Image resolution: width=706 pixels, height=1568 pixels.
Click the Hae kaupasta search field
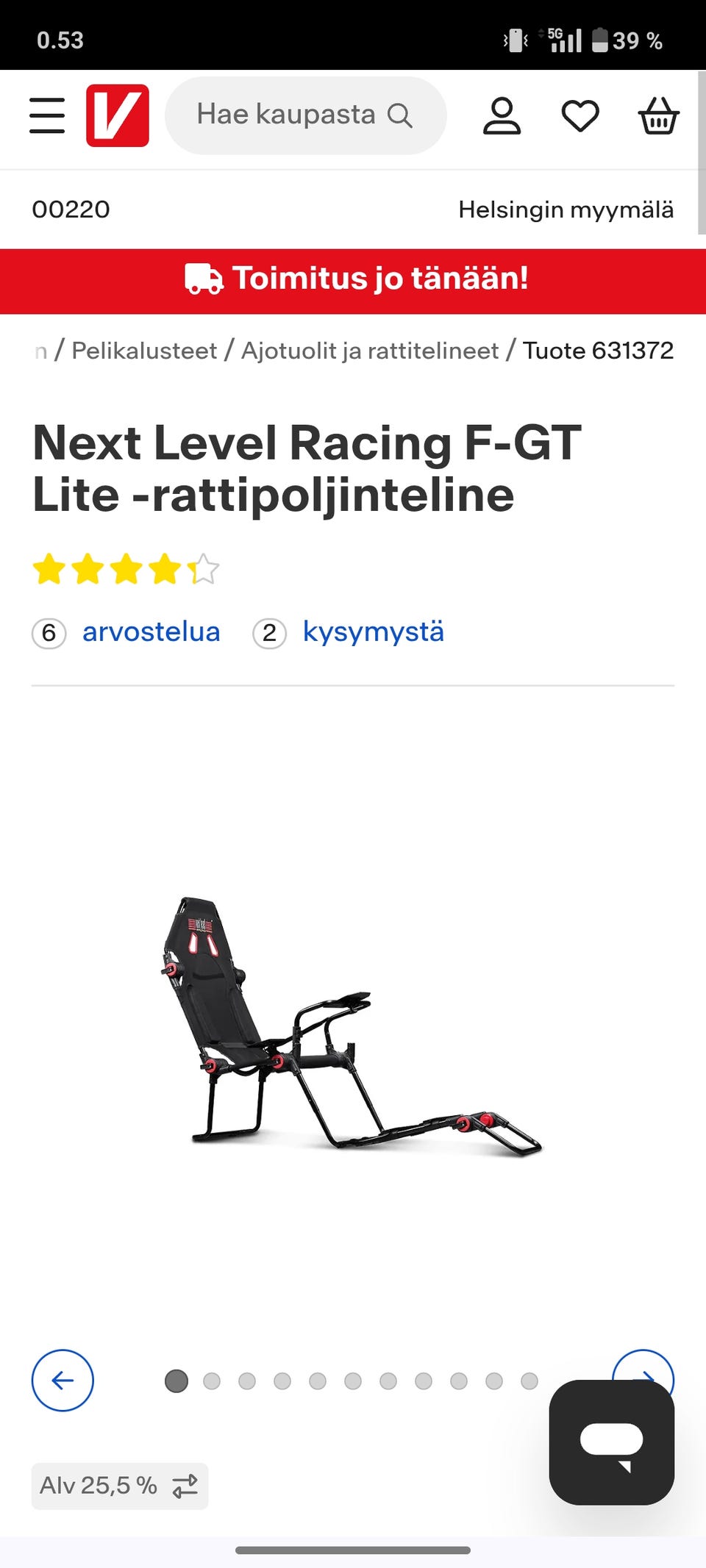(x=287, y=115)
